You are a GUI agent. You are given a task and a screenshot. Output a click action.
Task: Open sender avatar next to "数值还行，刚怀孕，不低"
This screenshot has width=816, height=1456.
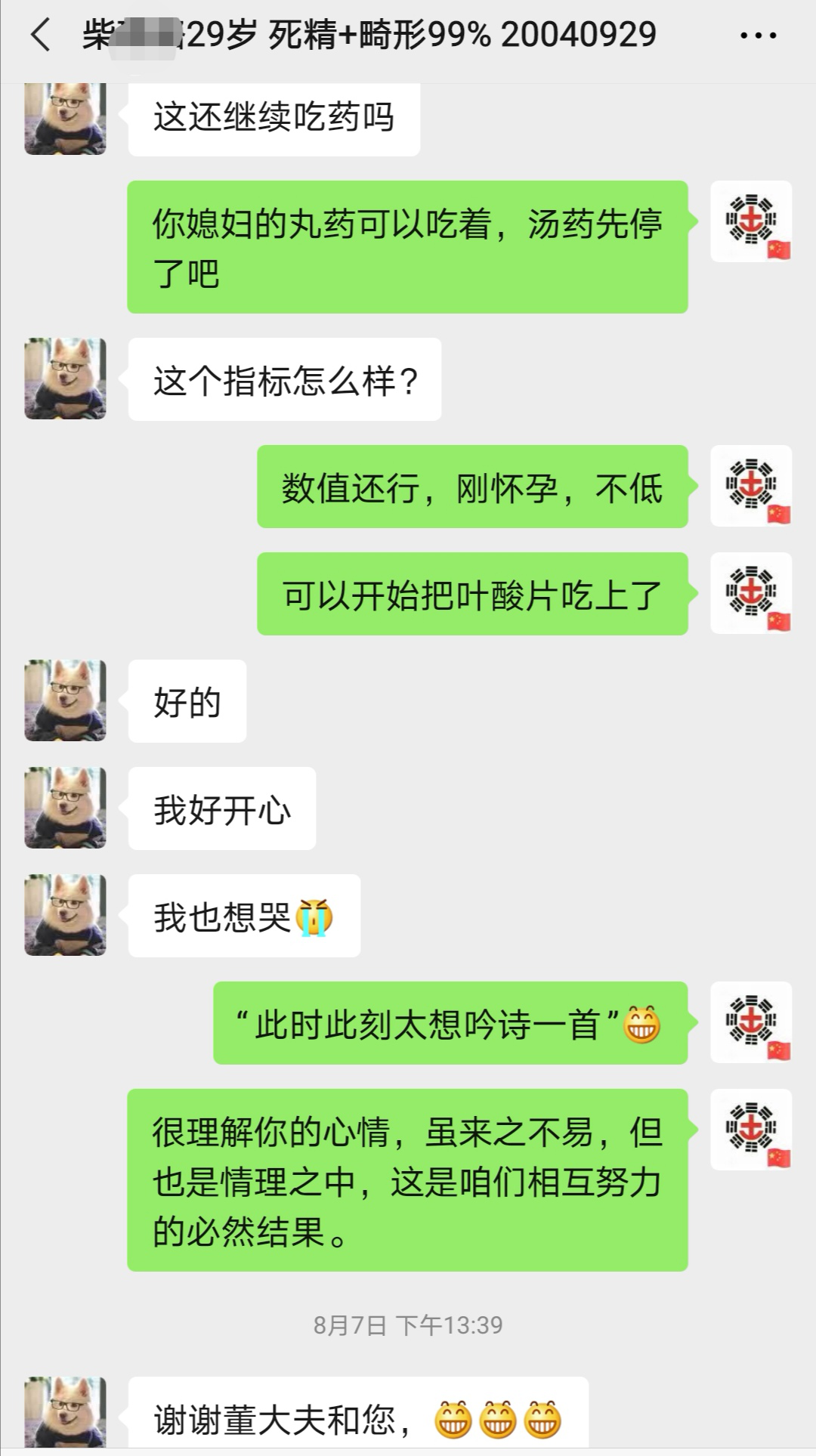(x=751, y=486)
